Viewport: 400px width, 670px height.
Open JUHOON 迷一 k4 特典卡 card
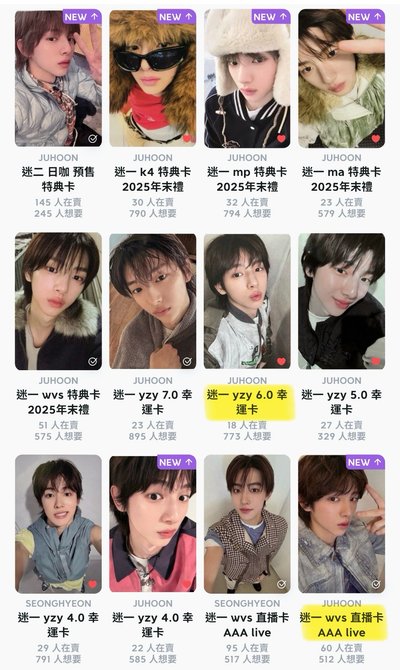tap(153, 79)
